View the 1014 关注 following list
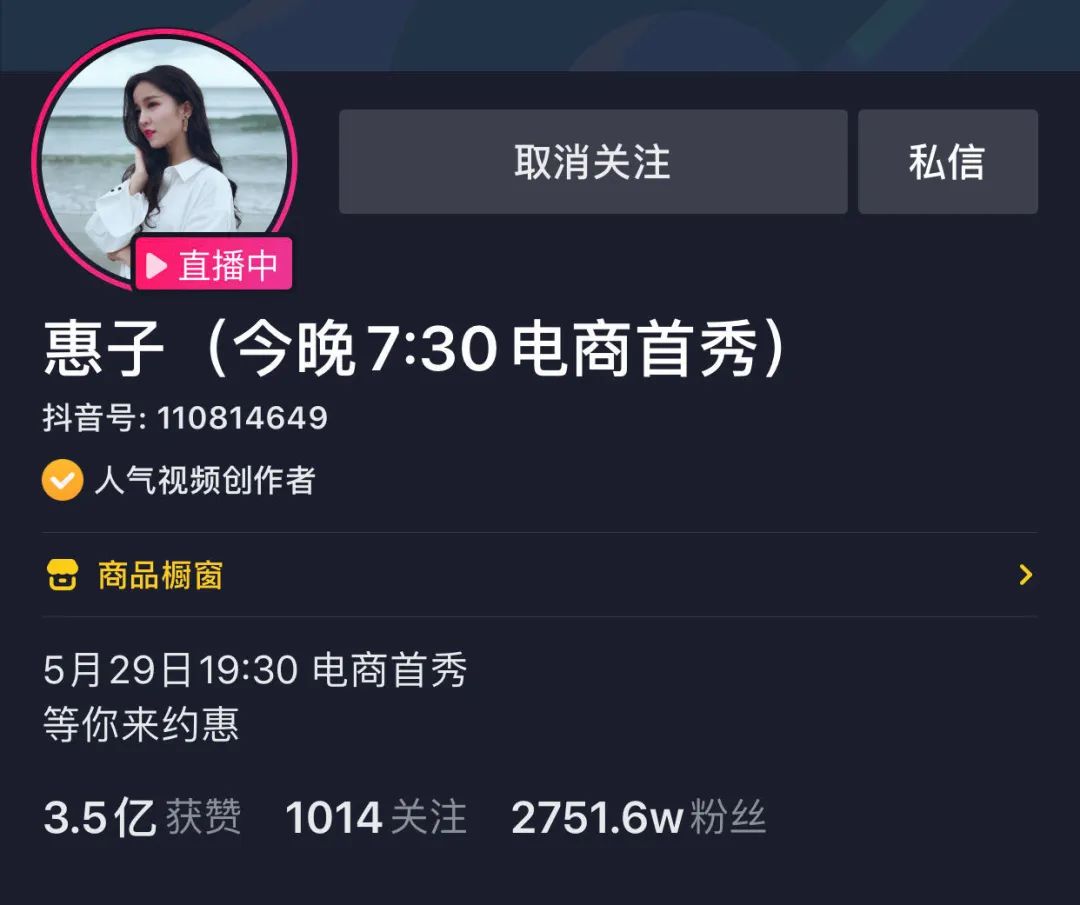Image resolution: width=1080 pixels, height=905 pixels. click(376, 818)
